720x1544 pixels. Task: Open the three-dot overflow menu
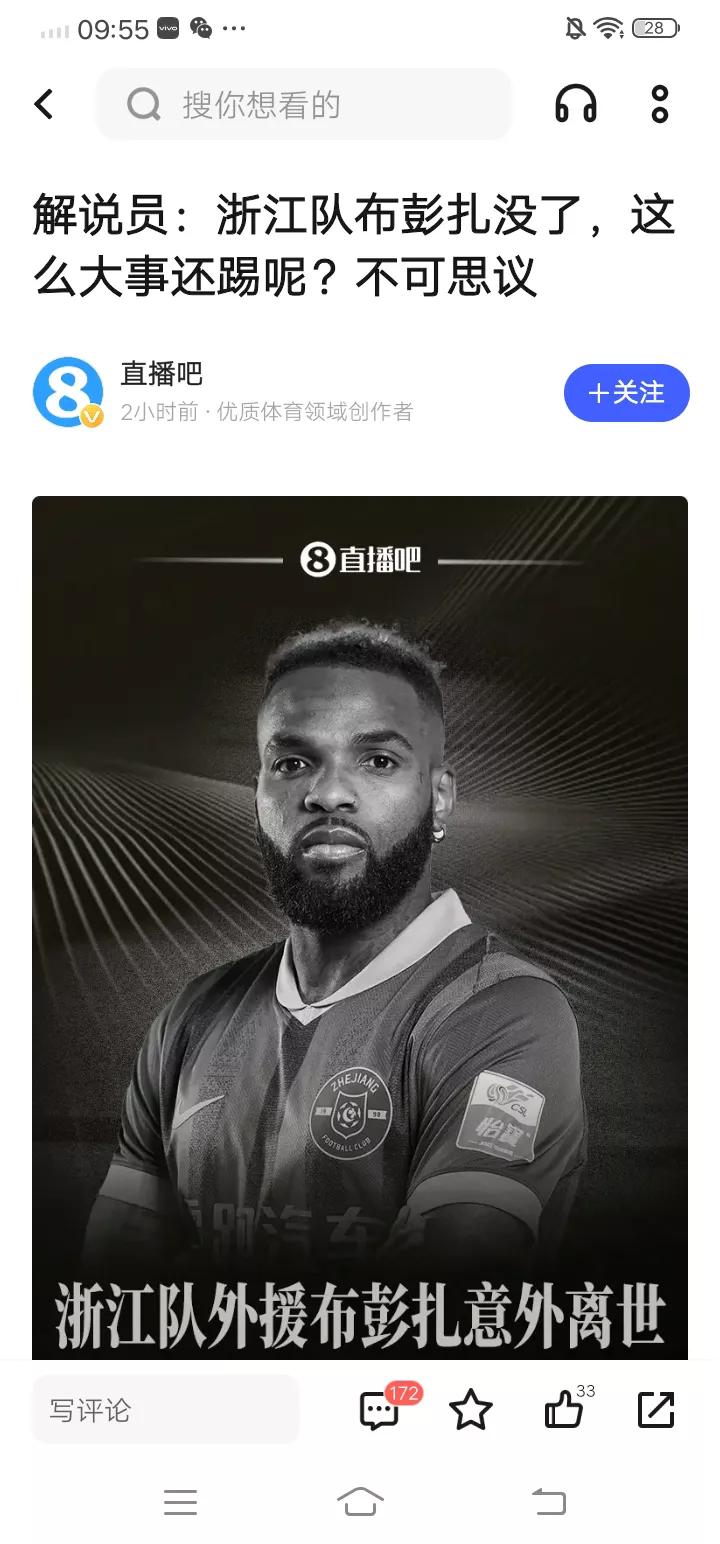[x=659, y=104]
